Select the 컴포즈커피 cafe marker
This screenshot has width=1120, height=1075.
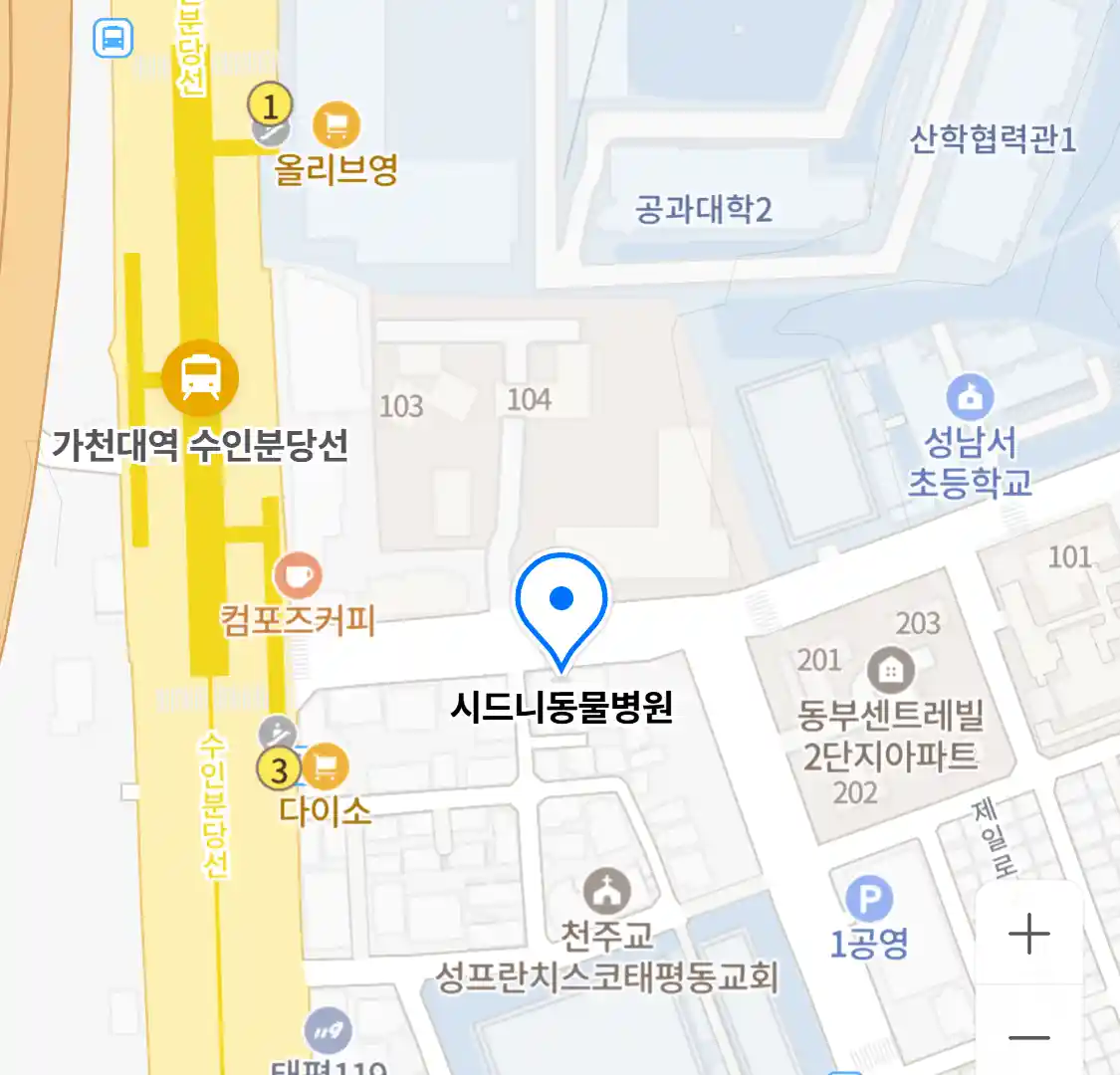point(297,575)
